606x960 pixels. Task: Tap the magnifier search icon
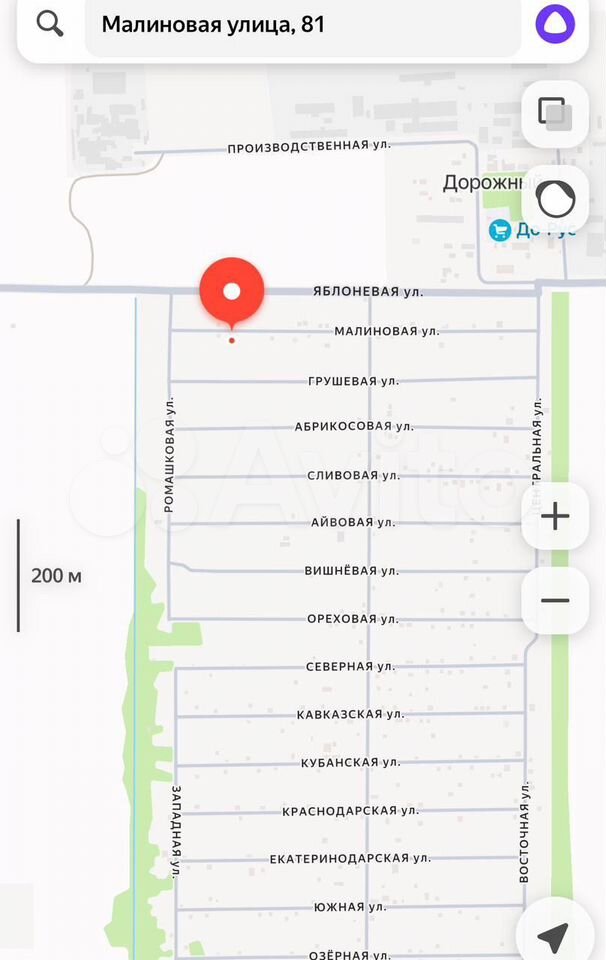pyautogui.click(x=50, y=23)
